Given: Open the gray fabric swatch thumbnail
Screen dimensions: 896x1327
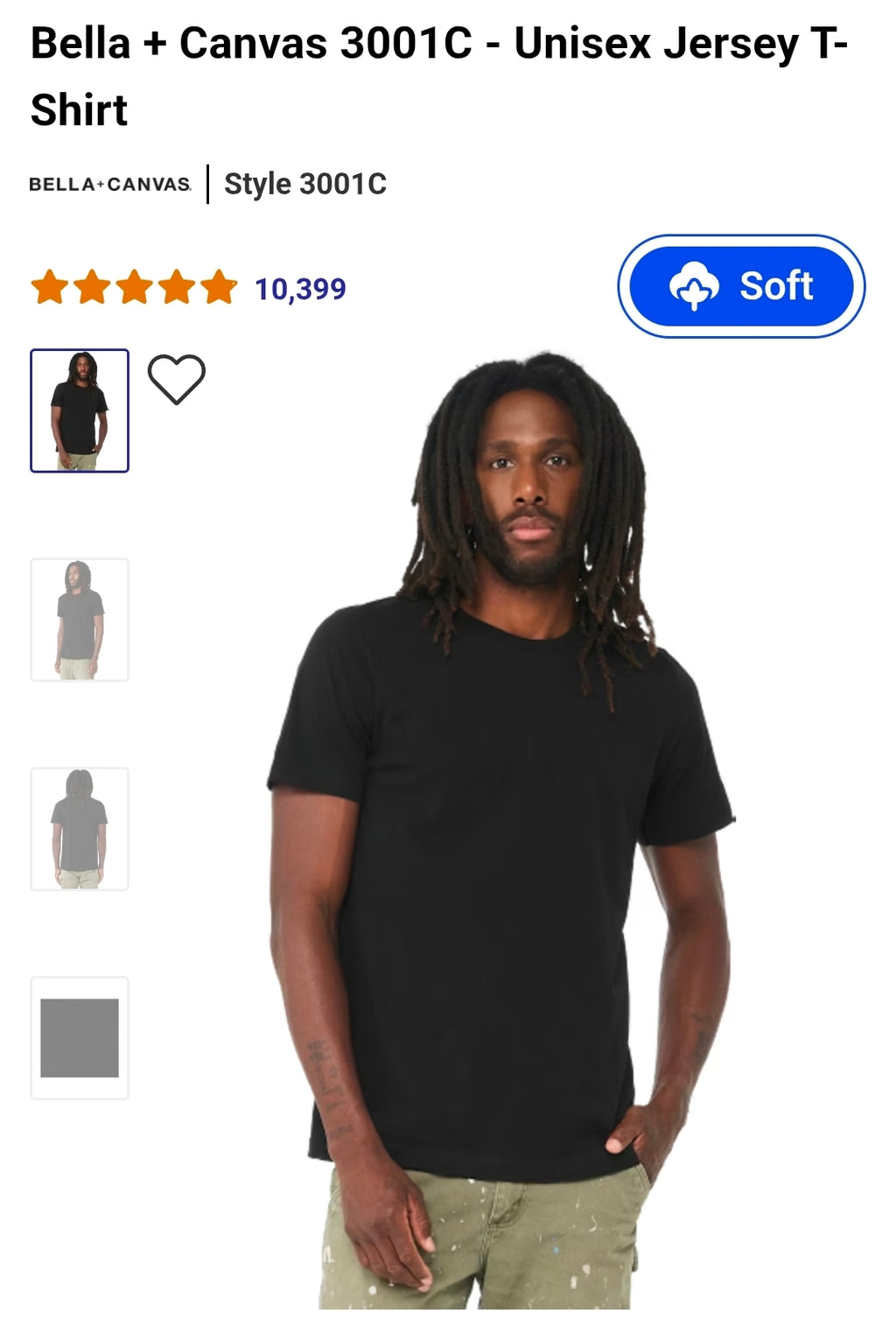Looking at the screenshot, I should (x=80, y=1038).
